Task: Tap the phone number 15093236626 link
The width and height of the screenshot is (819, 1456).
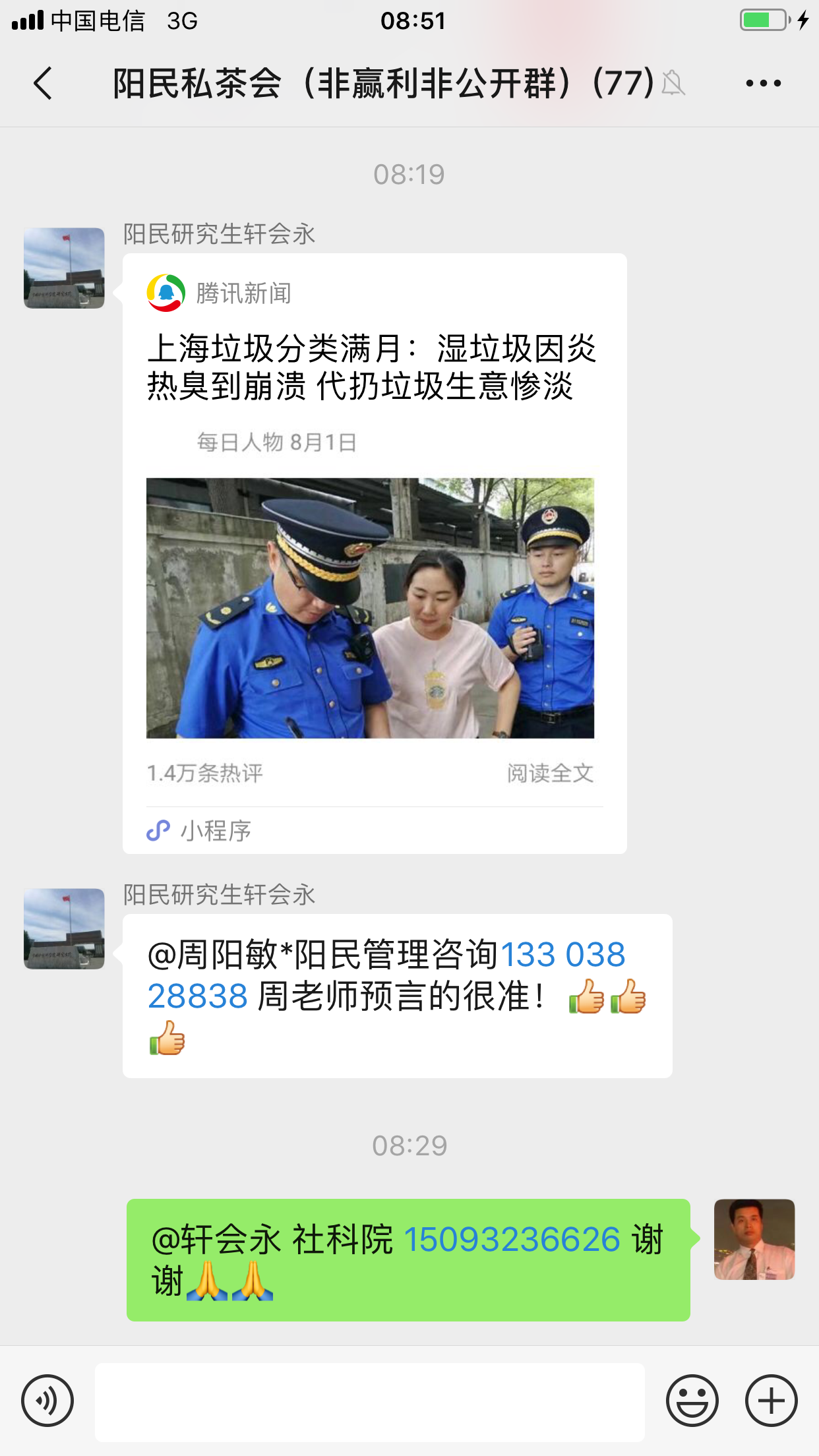Action: click(512, 1240)
